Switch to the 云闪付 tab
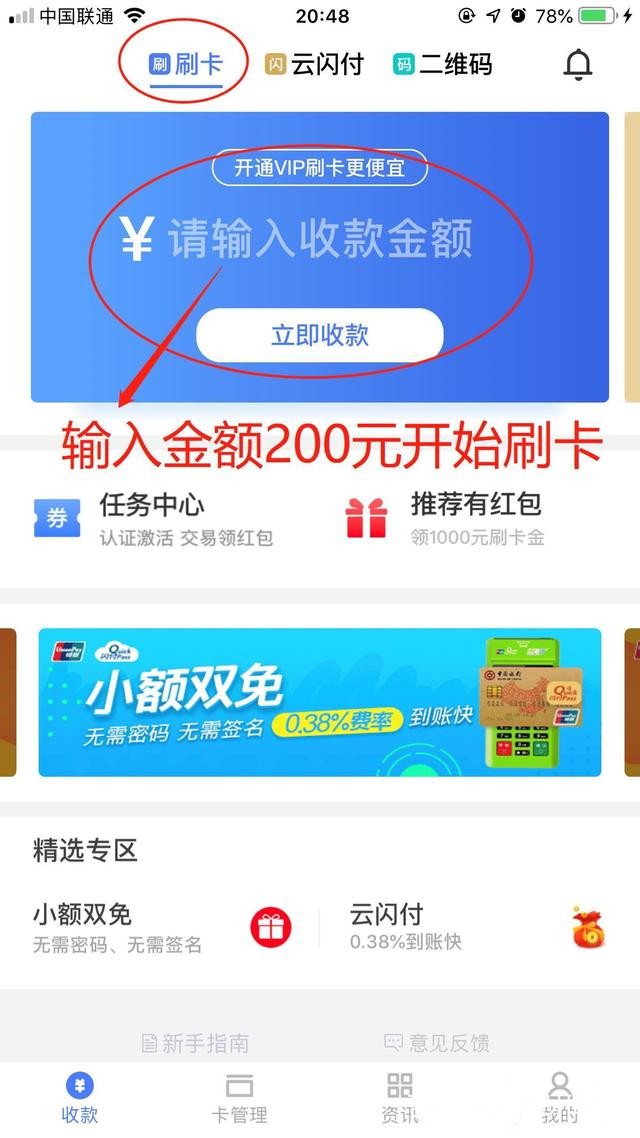Viewport: 640px width, 1138px height. pyautogui.click(x=314, y=65)
